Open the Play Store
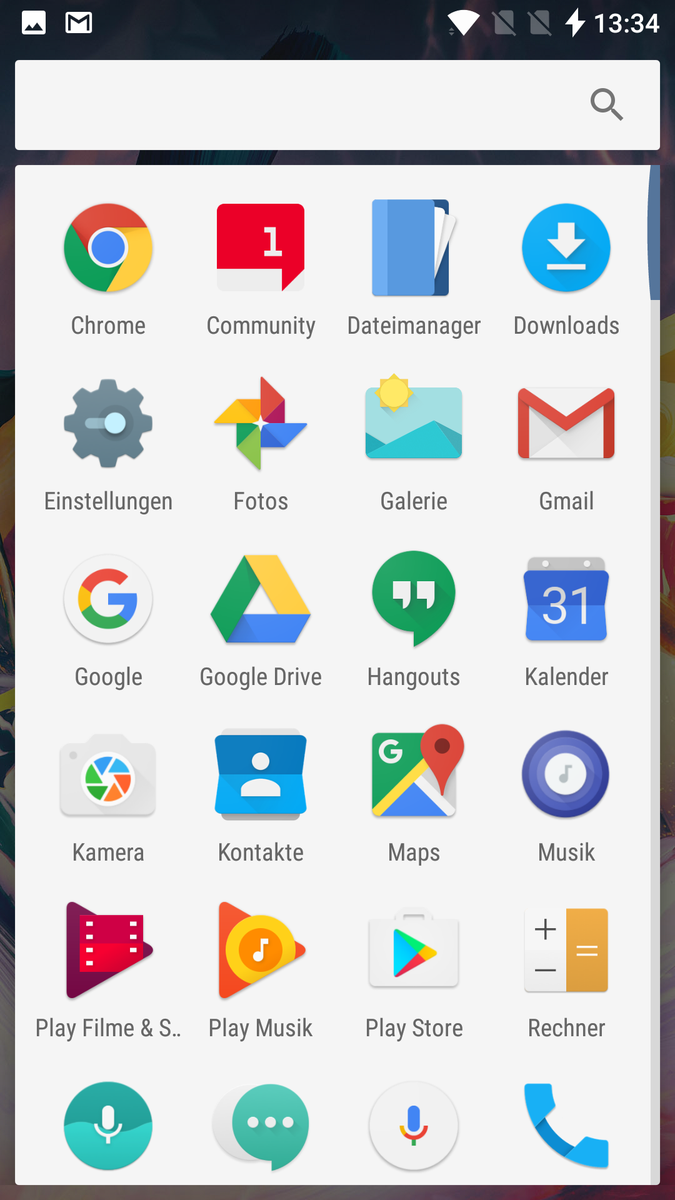 (414, 952)
